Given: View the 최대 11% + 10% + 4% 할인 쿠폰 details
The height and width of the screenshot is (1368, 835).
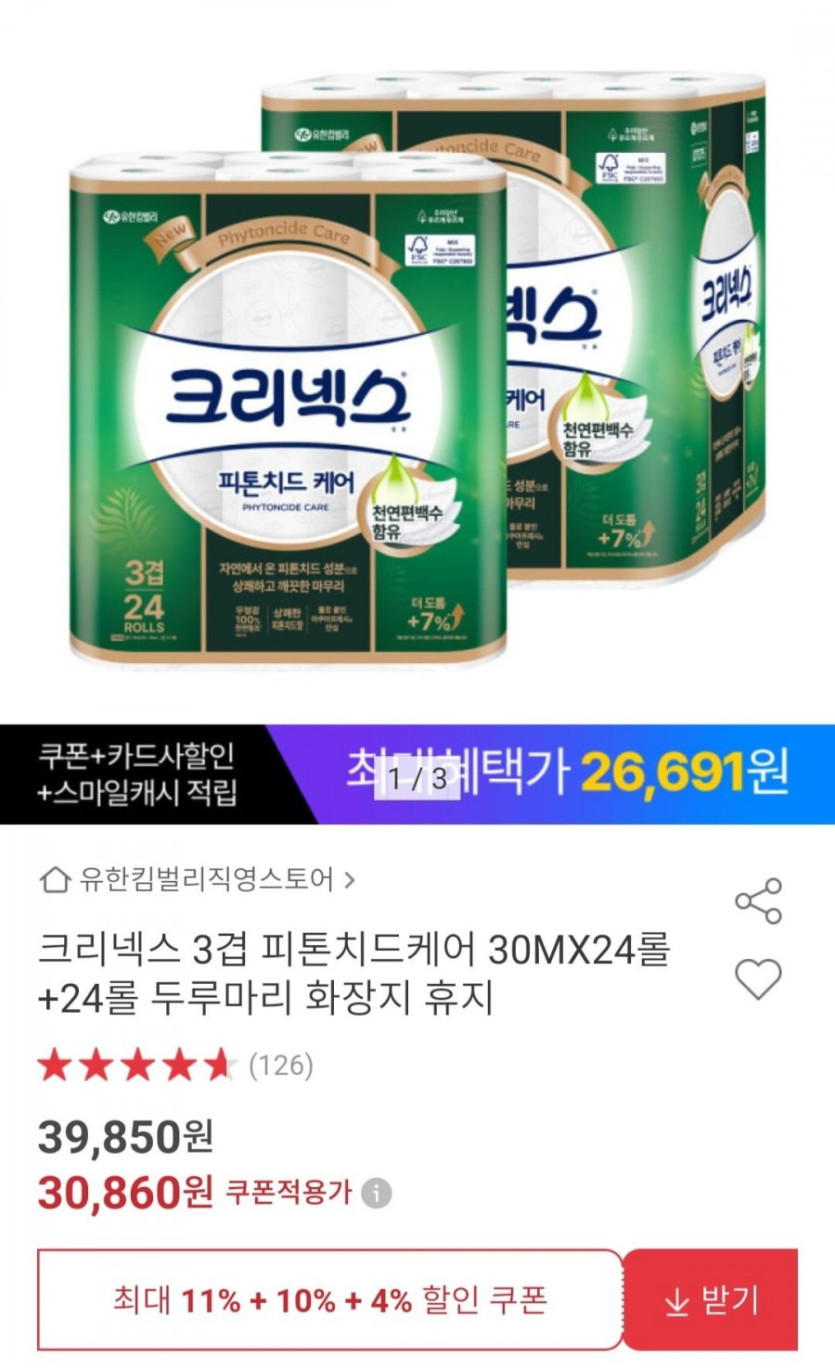Looking at the screenshot, I should tap(330, 1300).
